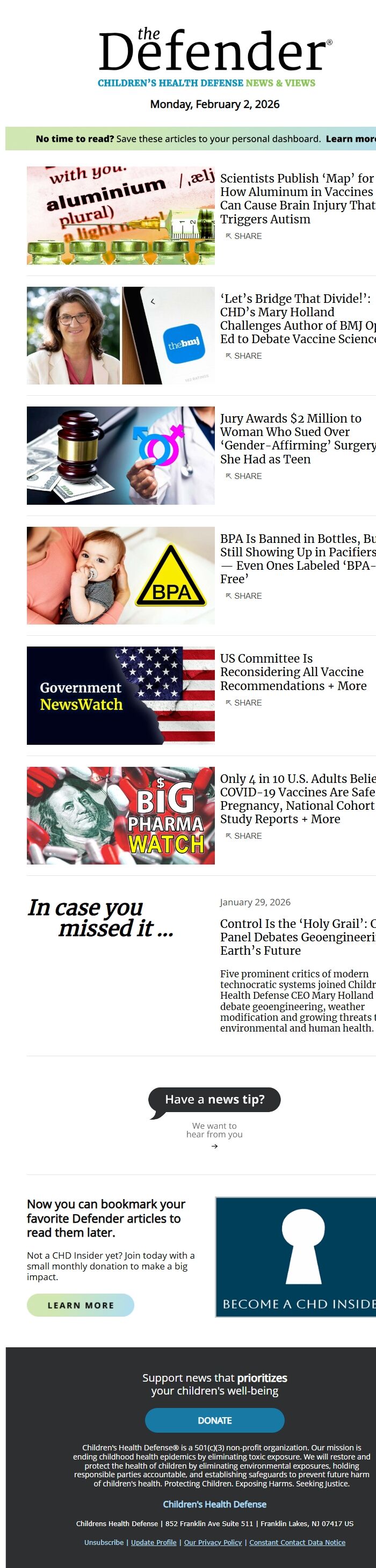Screen dimensions: 376x1568
Task: Share the BPA pacifiers article
Action: 244,596
